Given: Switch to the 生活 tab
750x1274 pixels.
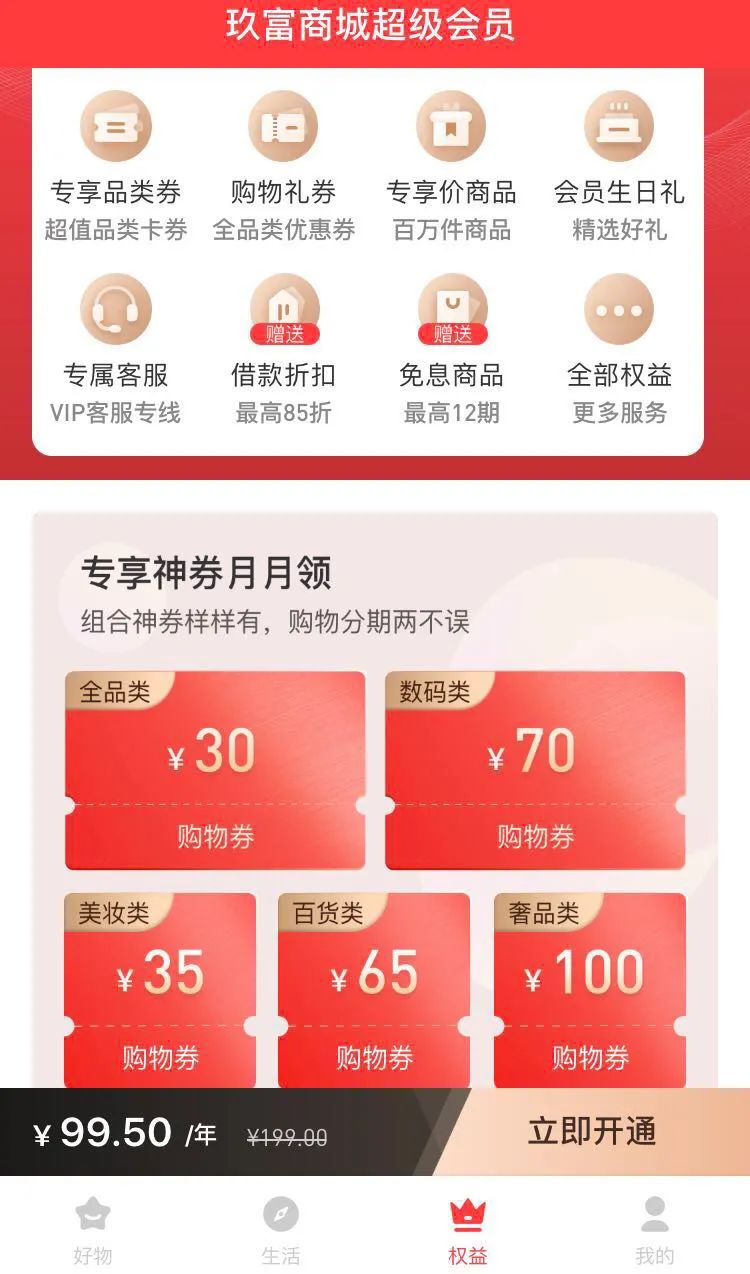Looking at the screenshot, I should (281, 1230).
